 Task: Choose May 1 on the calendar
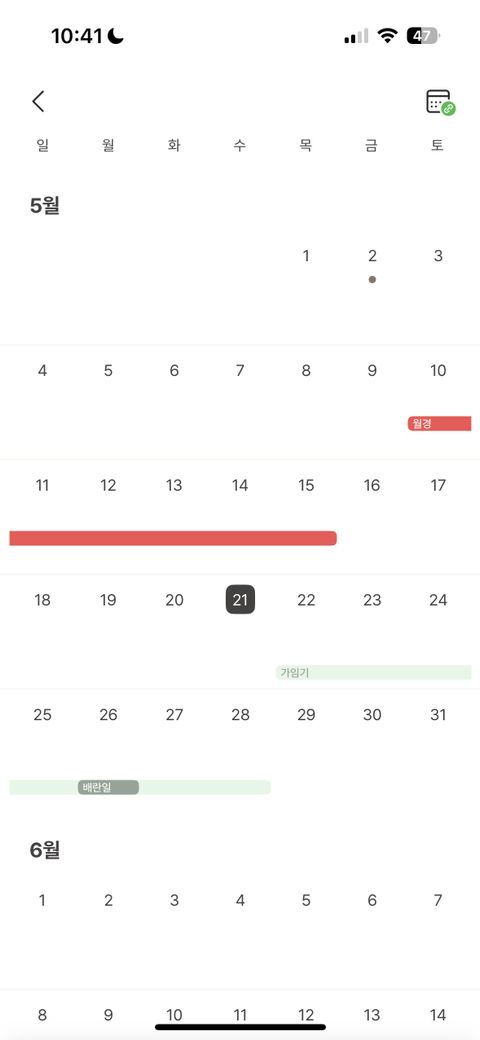306,256
